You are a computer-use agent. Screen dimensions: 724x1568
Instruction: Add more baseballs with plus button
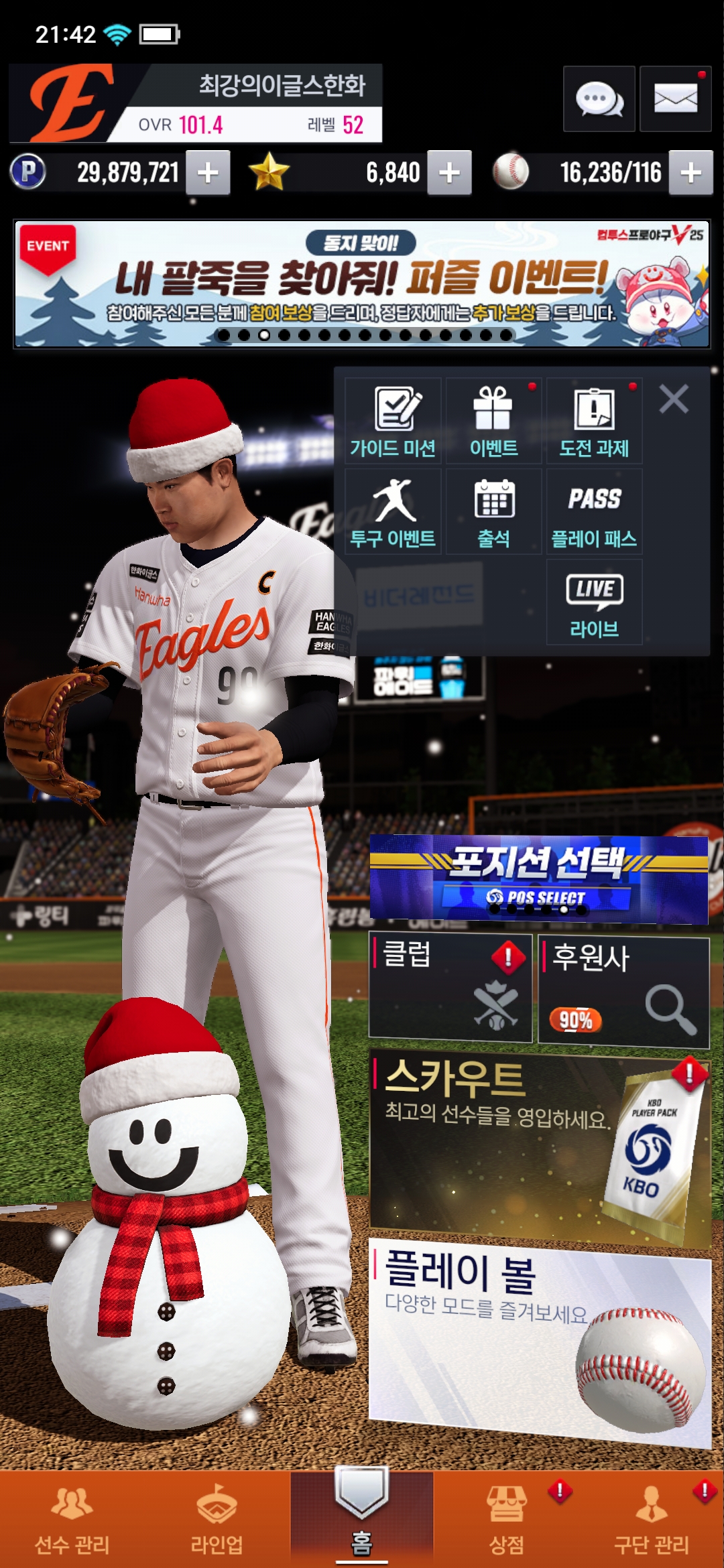point(690,173)
